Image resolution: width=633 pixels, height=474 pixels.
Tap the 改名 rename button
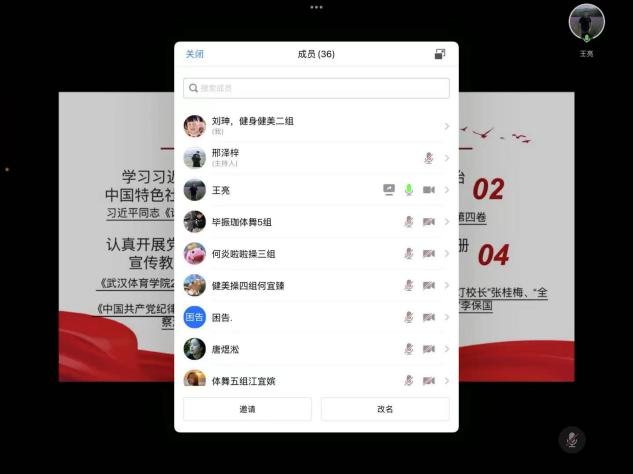[x=385, y=409]
